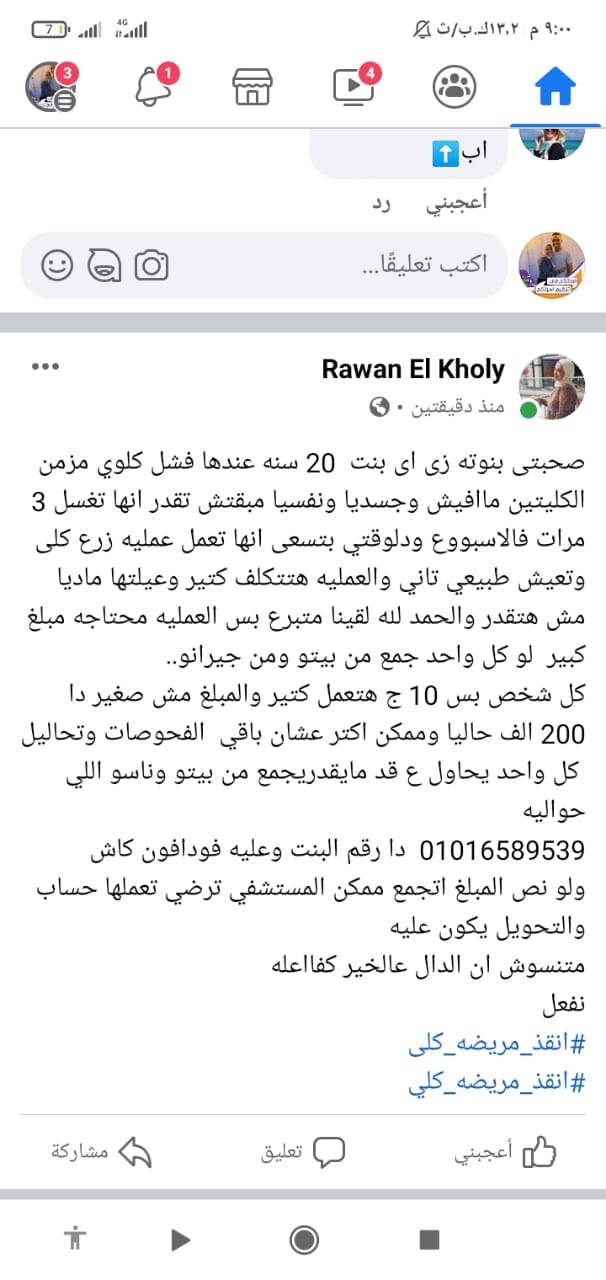
Task: Open the GIF sticker picker icon
Action: (x=105, y=265)
